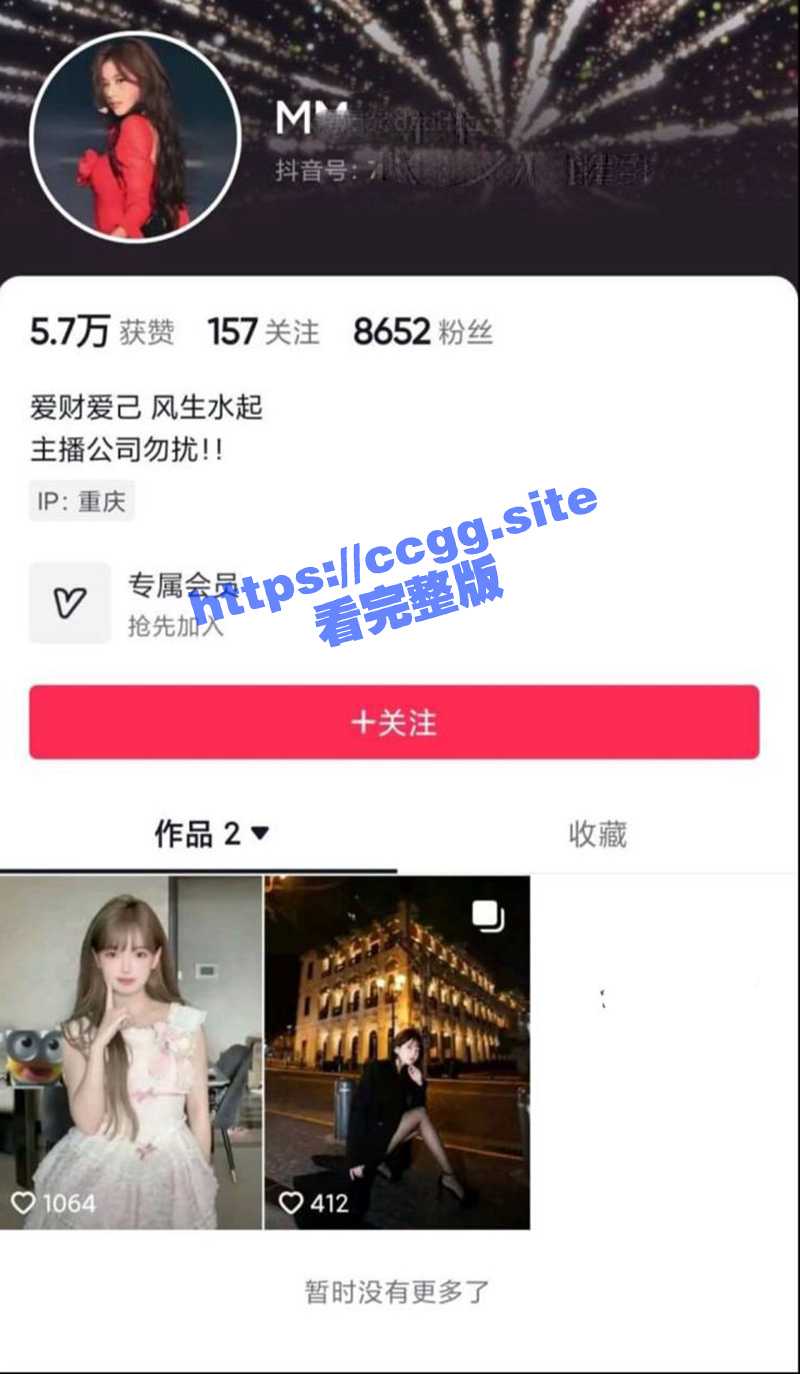Image resolution: width=800 pixels, height=1374 pixels.
Task: Open the 8652 粉丝 followers list
Action: click(x=422, y=332)
